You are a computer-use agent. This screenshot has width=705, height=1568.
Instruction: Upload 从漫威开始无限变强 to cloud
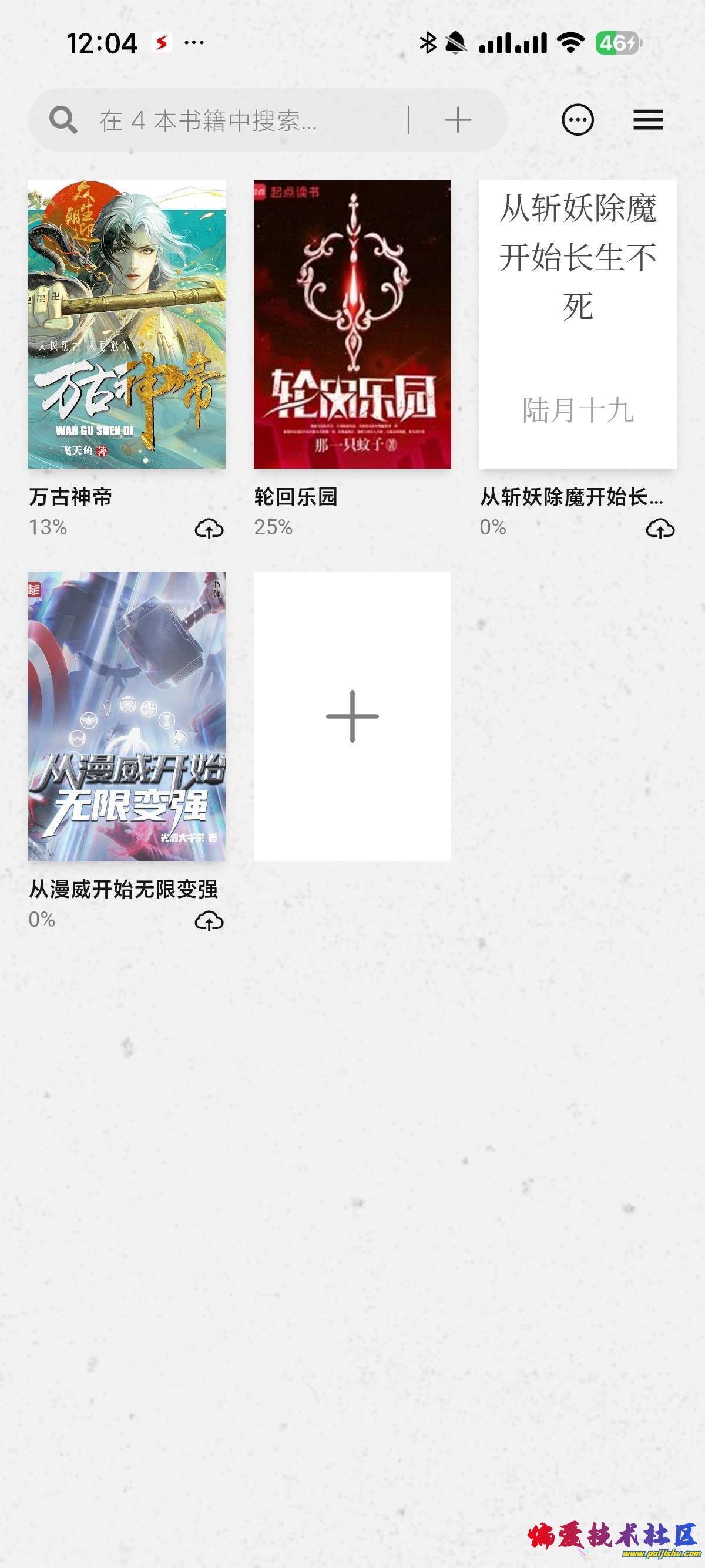coord(209,921)
